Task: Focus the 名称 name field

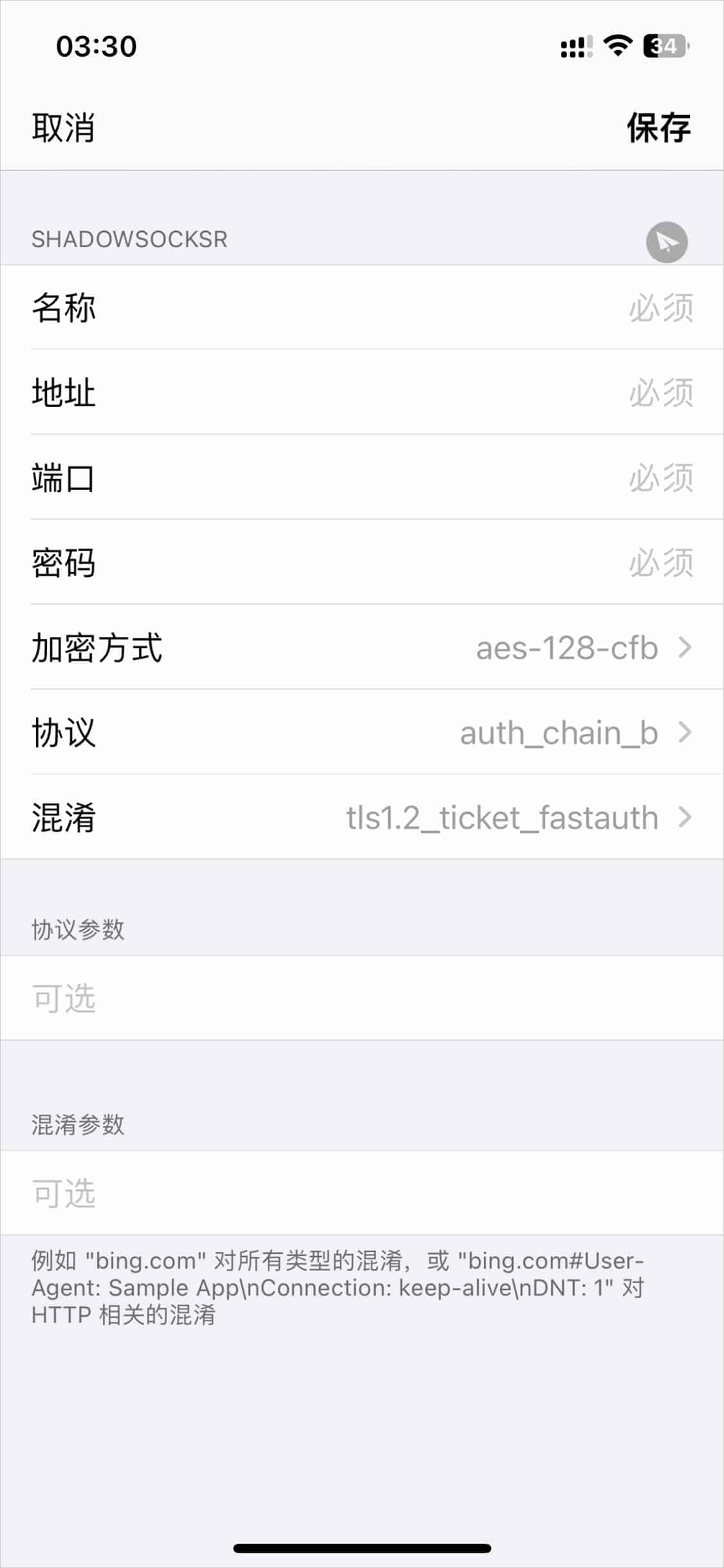Action: 362,307
